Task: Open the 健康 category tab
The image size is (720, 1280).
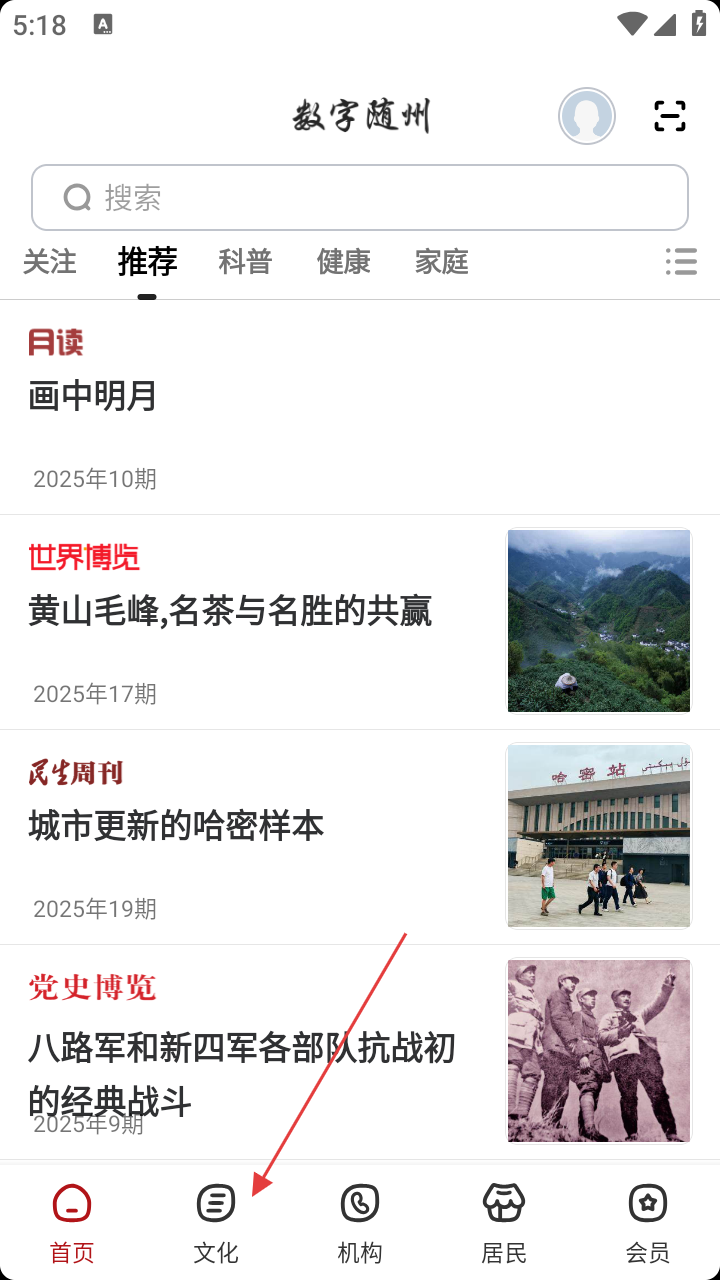Action: [x=344, y=262]
